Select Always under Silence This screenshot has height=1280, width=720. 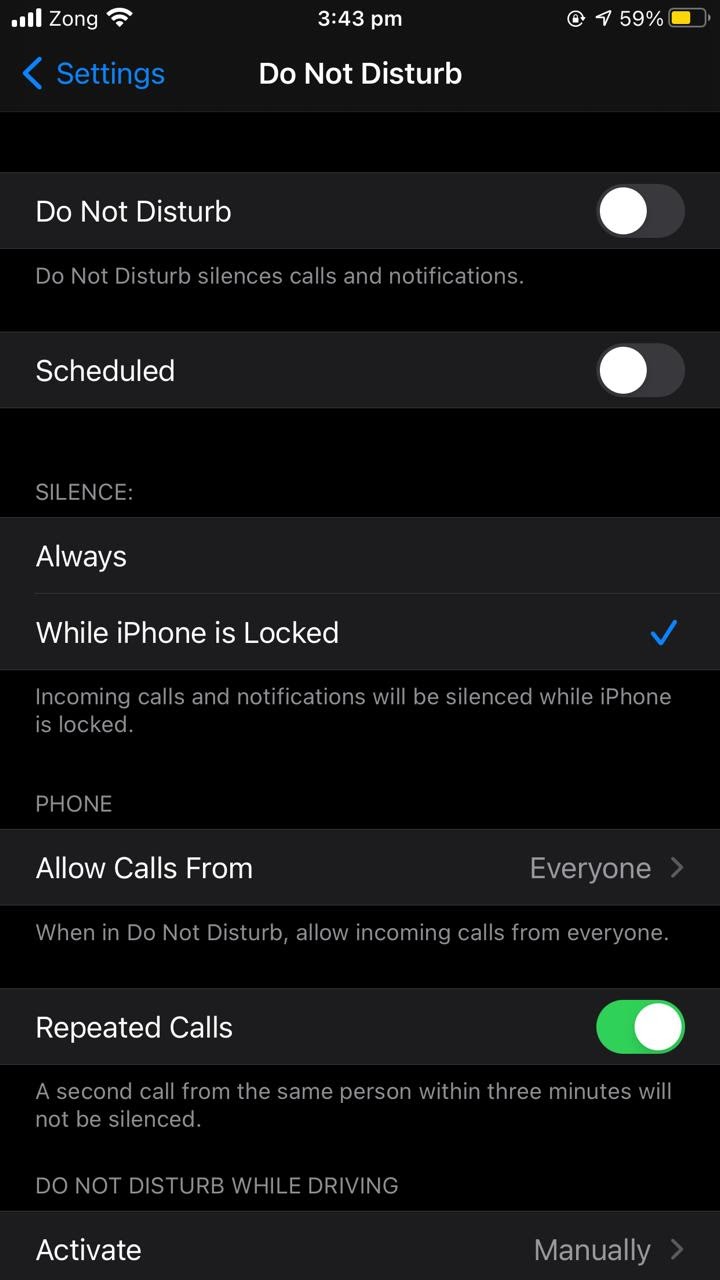click(x=360, y=556)
